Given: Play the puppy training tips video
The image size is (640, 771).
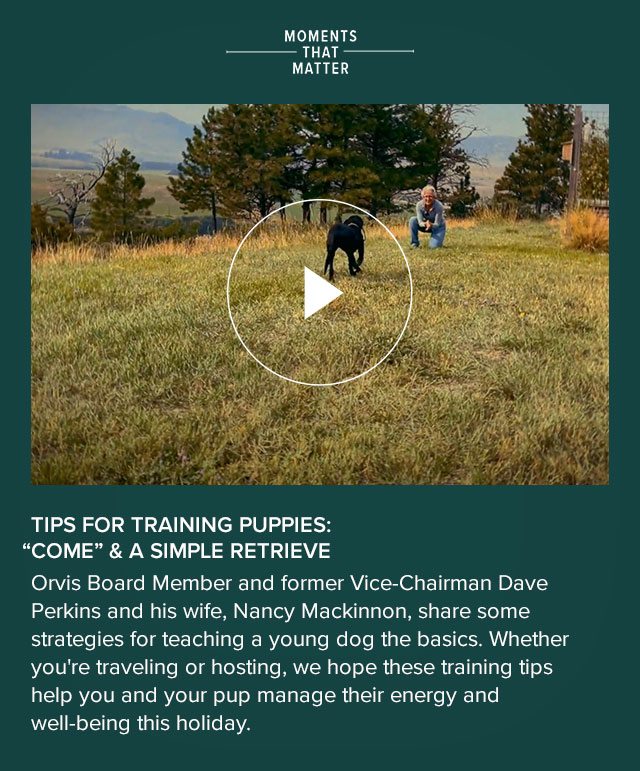Looking at the screenshot, I should click(x=320, y=293).
